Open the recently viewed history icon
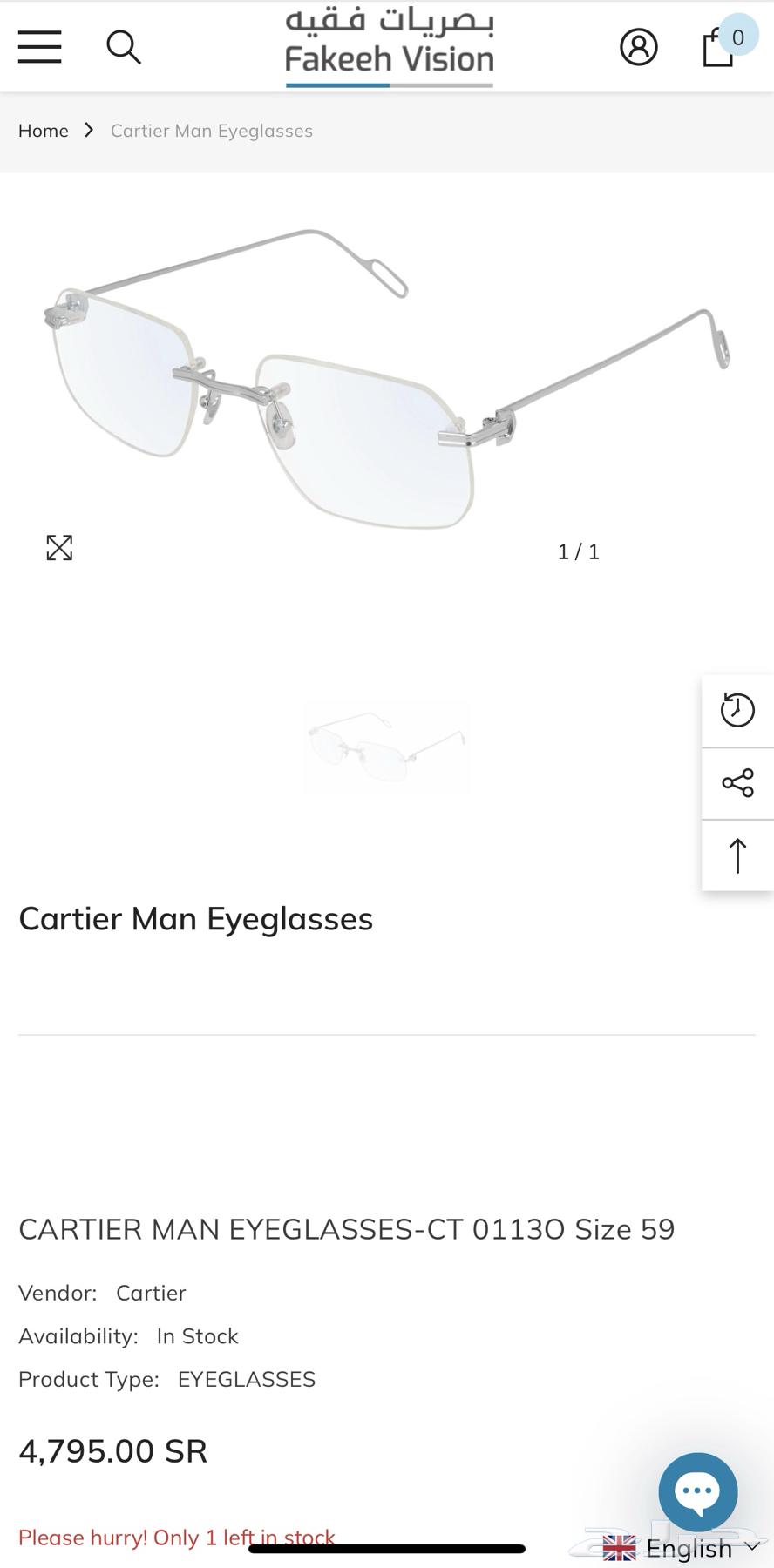 [x=737, y=709]
